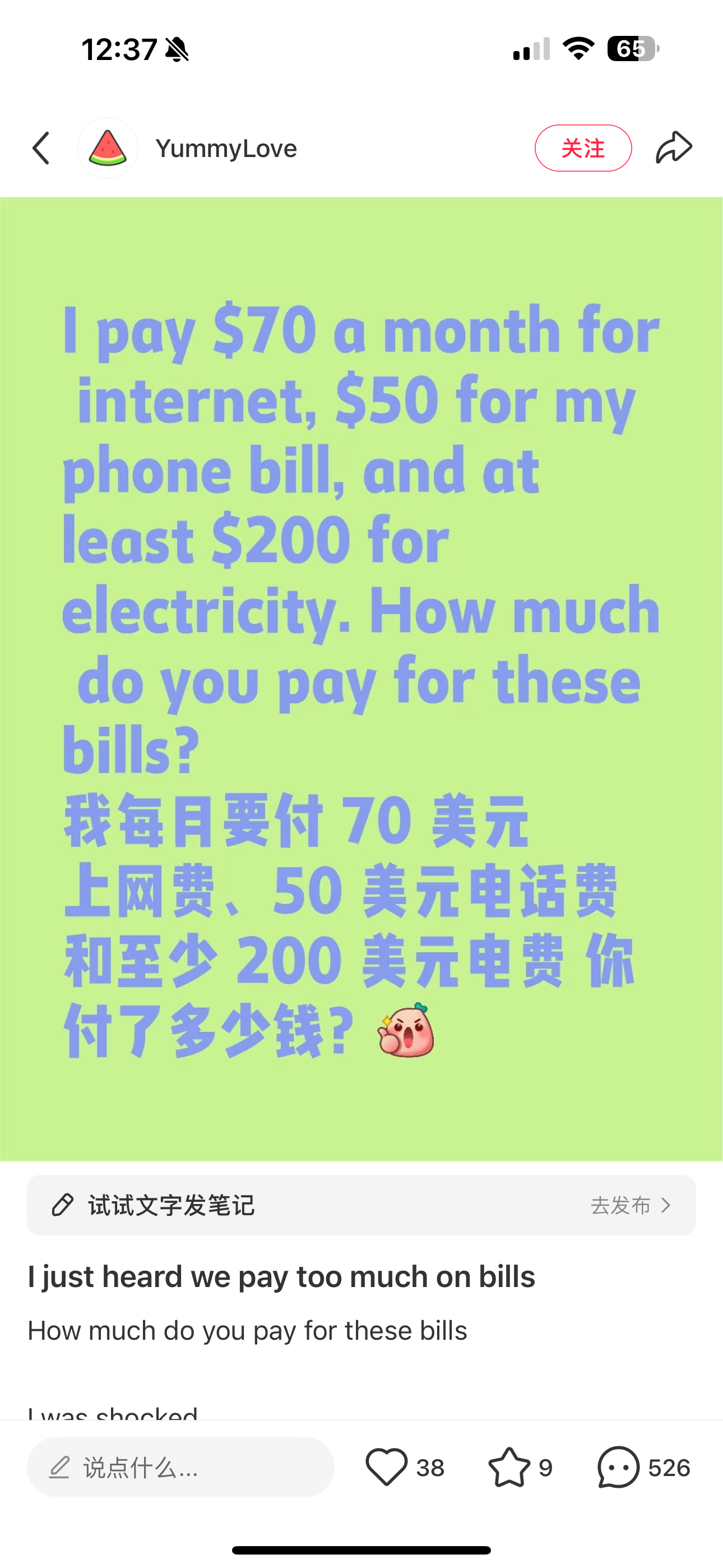This screenshot has height=1568, width=723.
Task: Open the 说点什么 comment field
Action: point(180,1467)
